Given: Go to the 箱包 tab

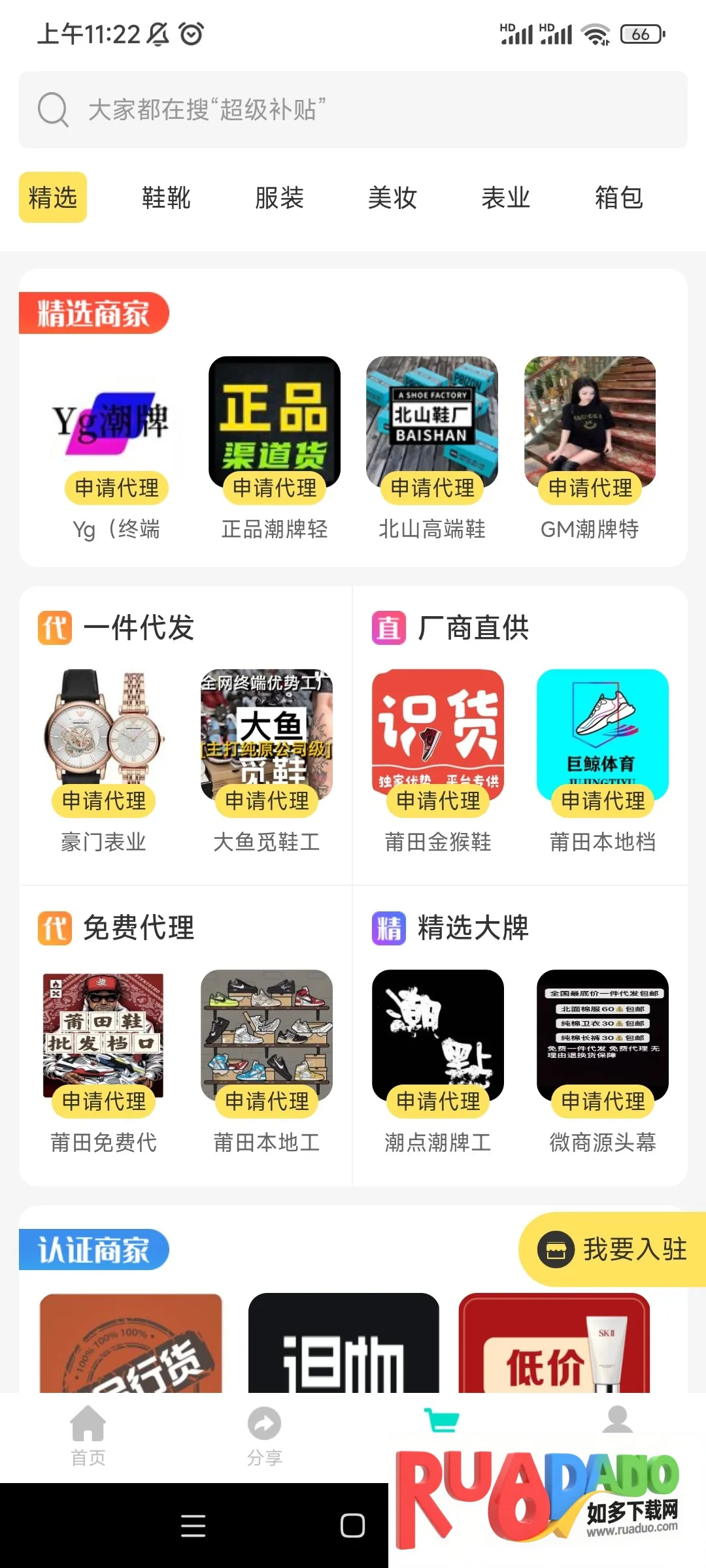Looking at the screenshot, I should (x=618, y=197).
